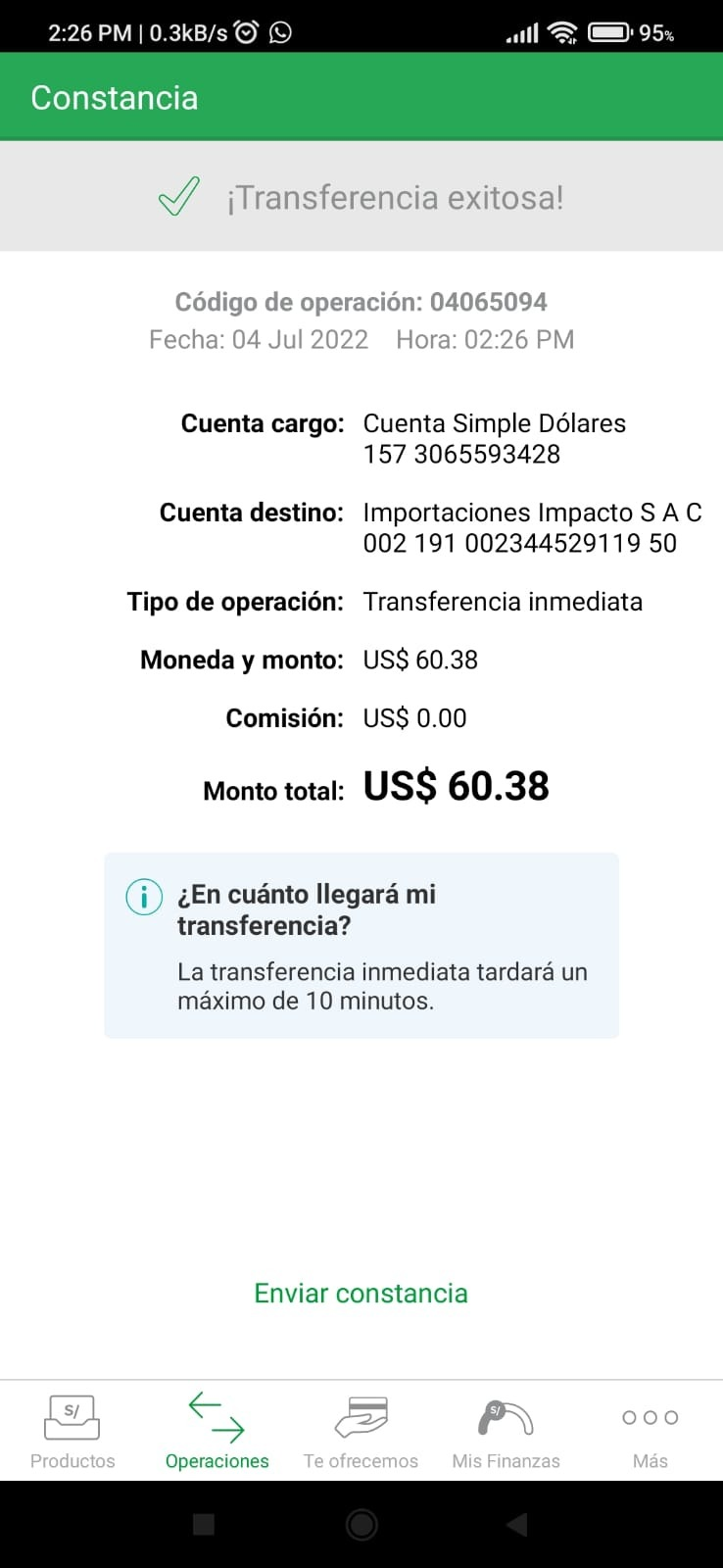The height and width of the screenshot is (1568, 723).
Task: Tap the system home button
Action: point(361,1524)
